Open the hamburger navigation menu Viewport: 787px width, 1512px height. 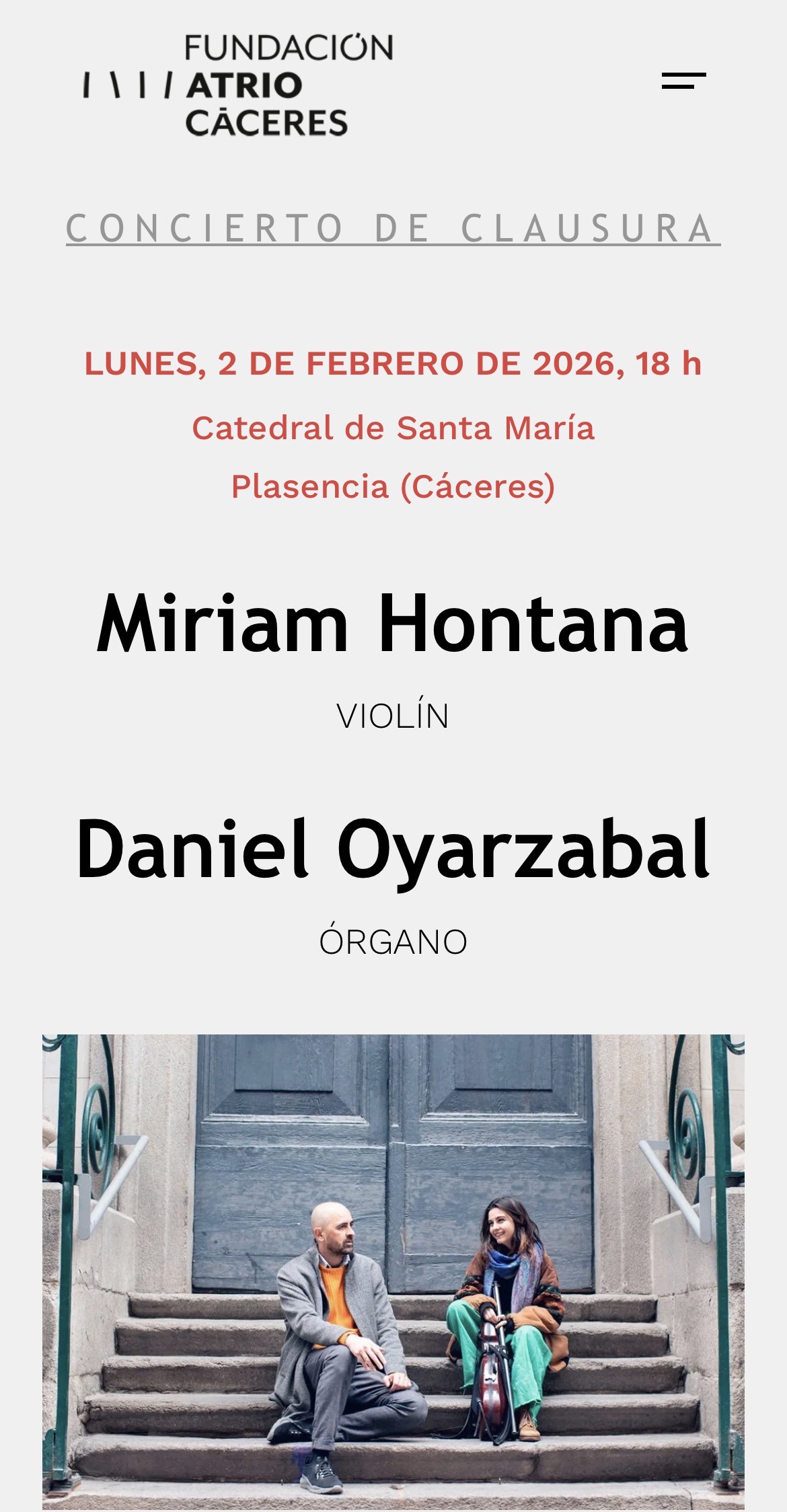coord(683,81)
